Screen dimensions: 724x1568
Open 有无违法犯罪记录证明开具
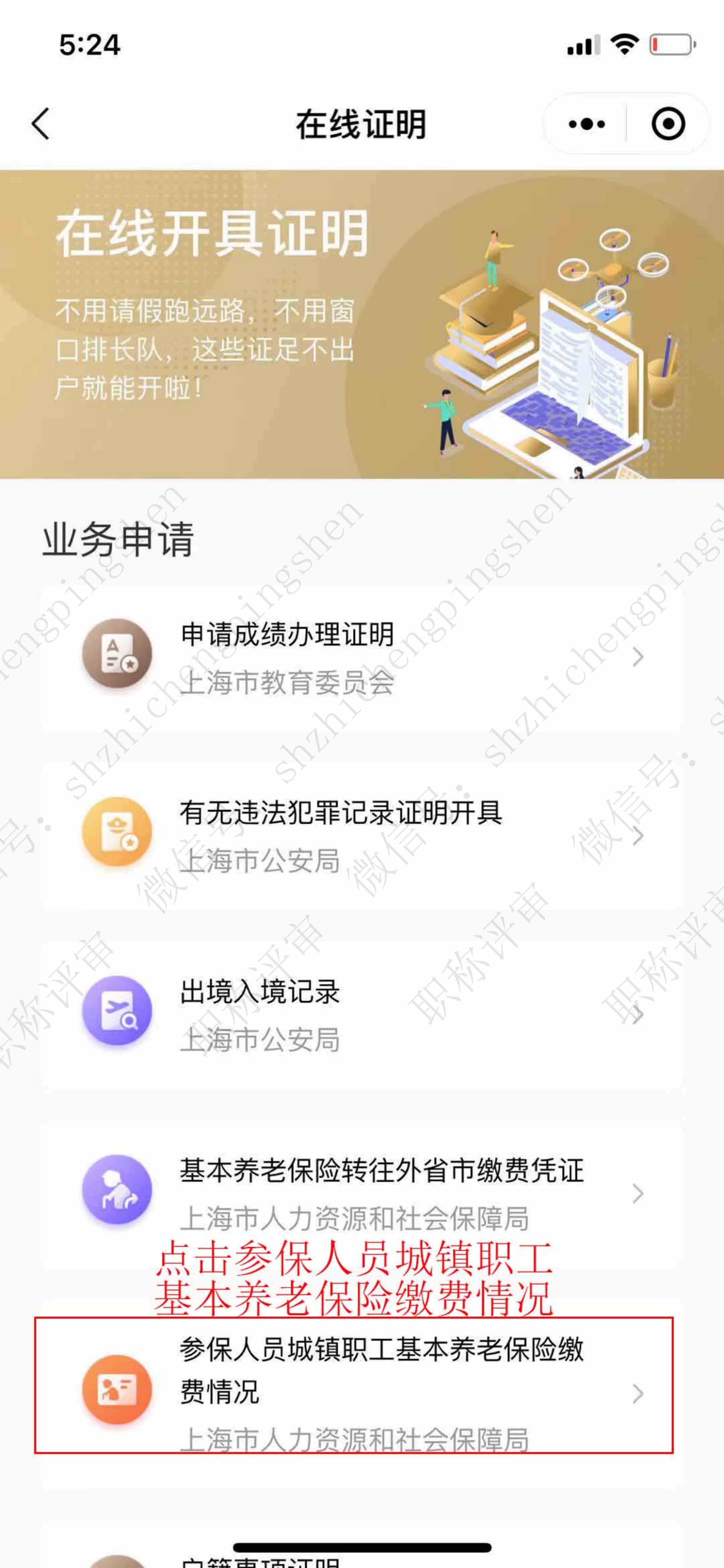click(x=362, y=835)
